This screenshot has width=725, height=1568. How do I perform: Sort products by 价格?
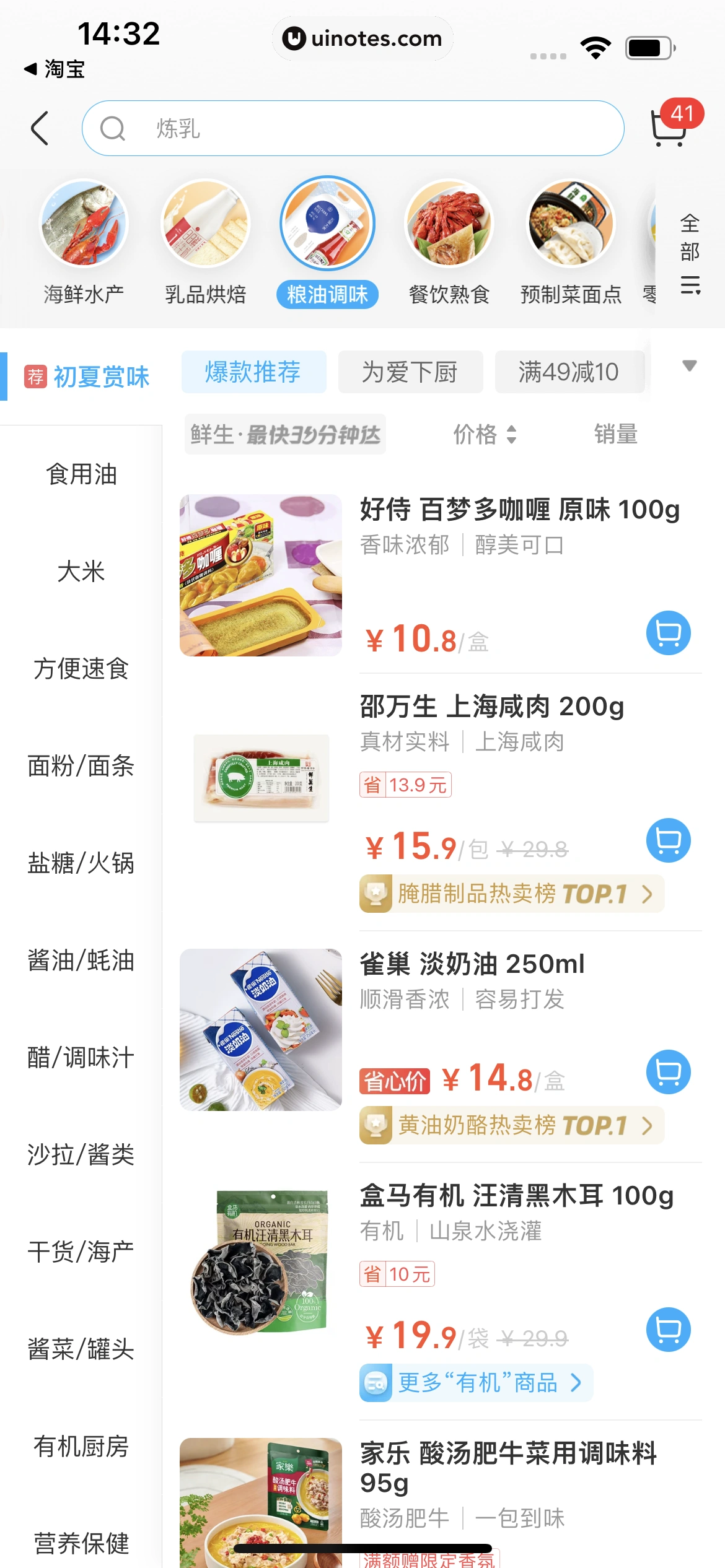485,434
